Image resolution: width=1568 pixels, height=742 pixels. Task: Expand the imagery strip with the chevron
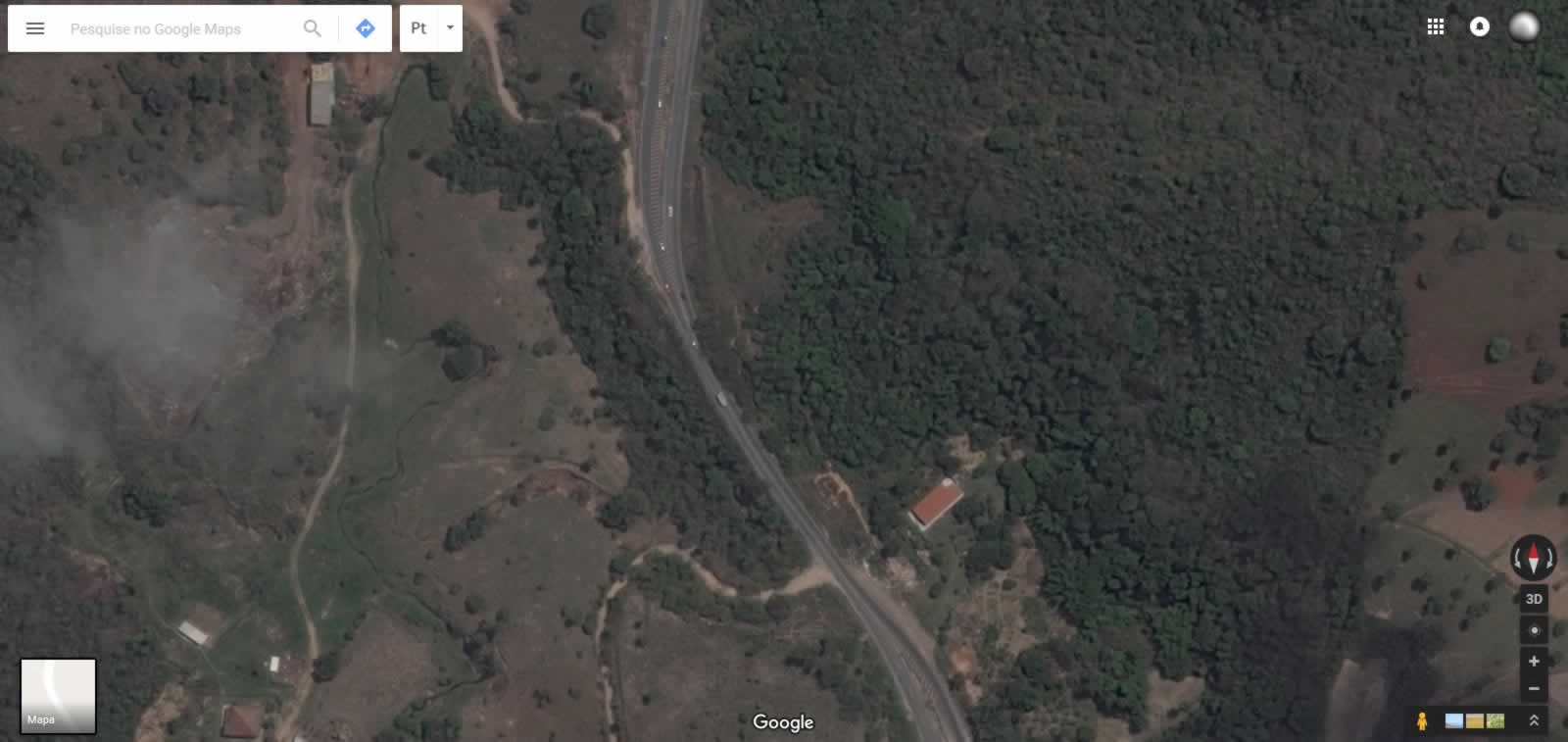[x=1534, y=721]
